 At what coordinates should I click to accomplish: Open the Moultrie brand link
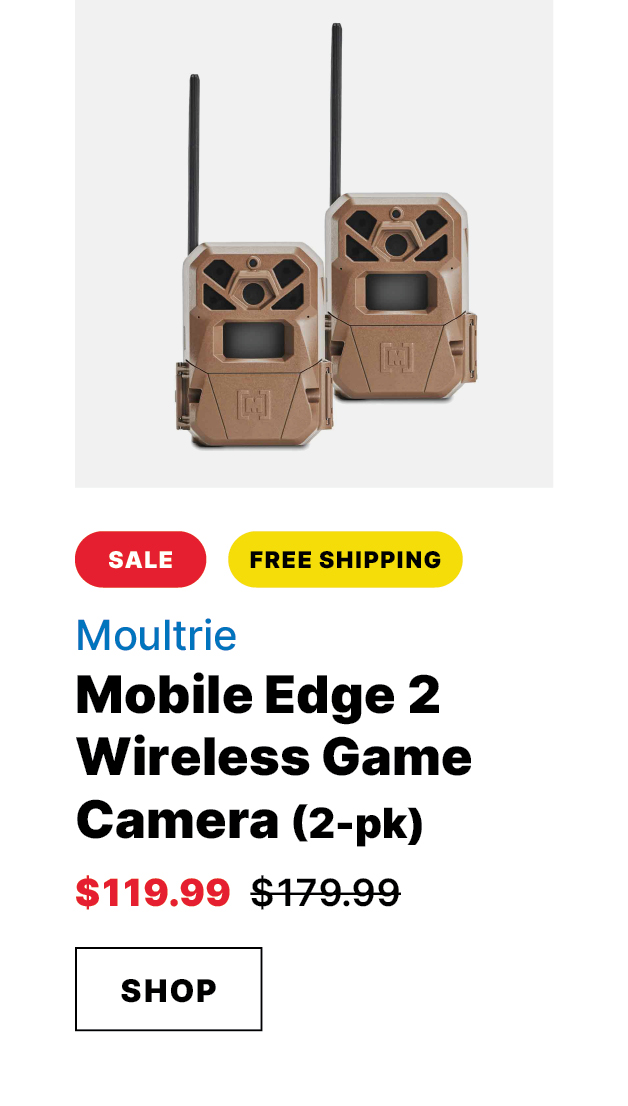point(156,635)
